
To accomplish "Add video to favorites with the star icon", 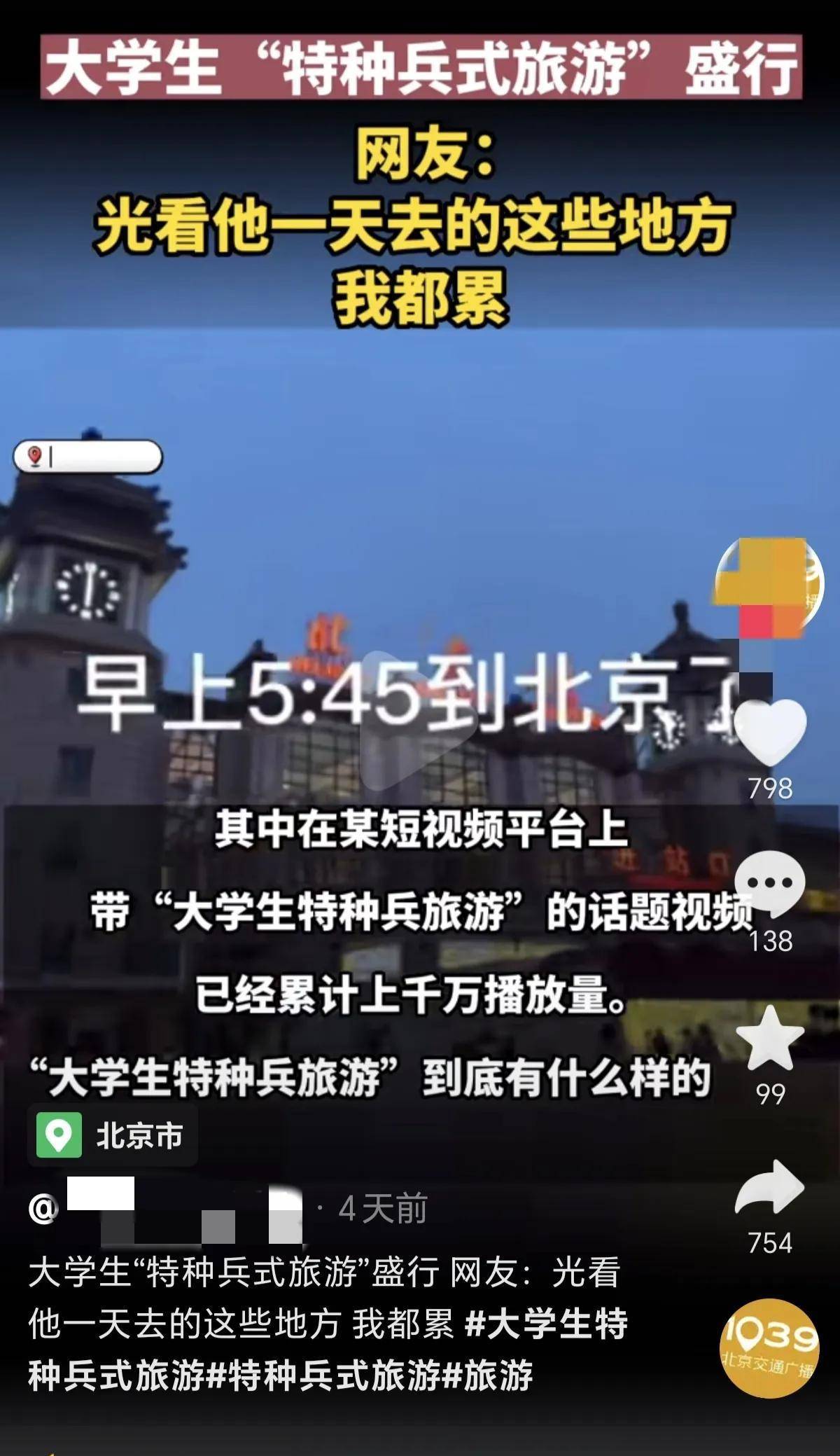I will [x=770, y=1038].
